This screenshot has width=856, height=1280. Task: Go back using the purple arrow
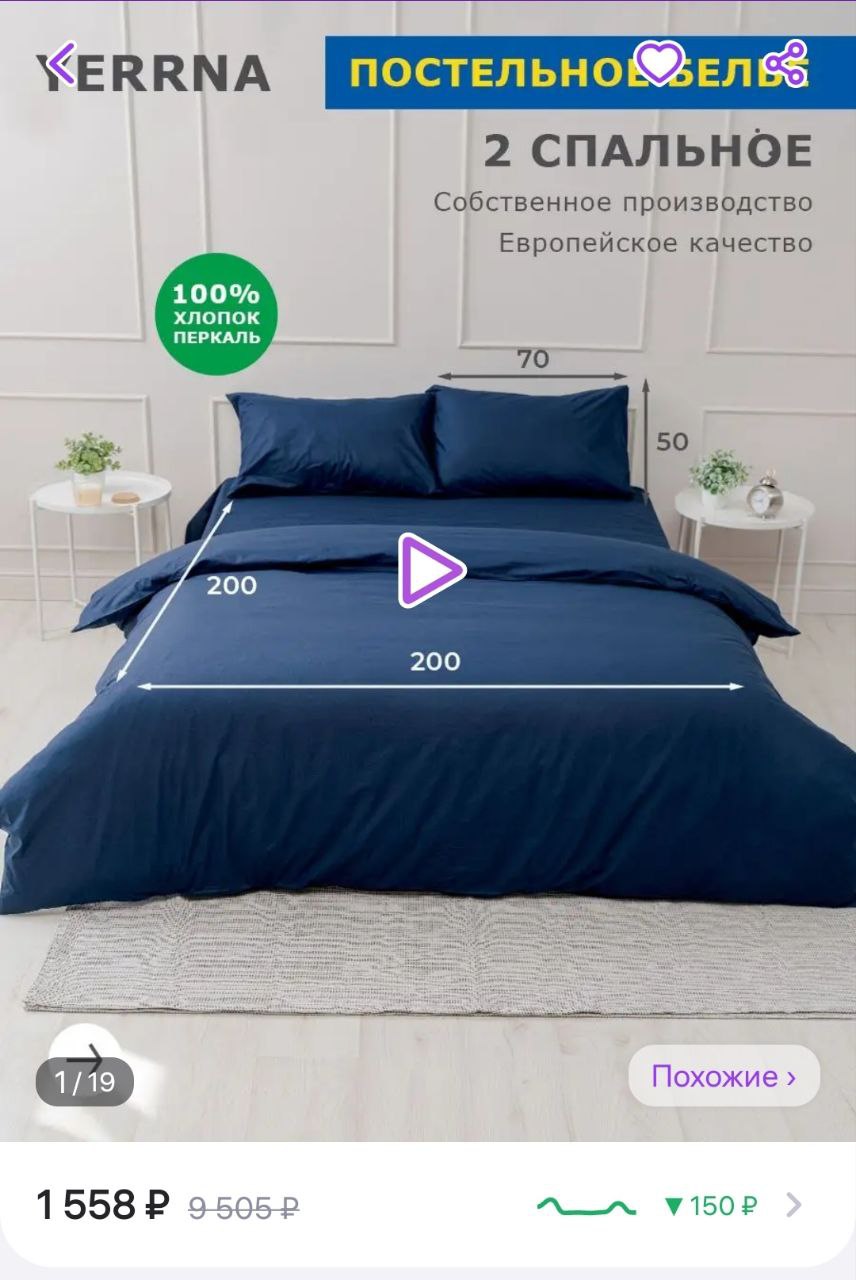coord(61,64)
